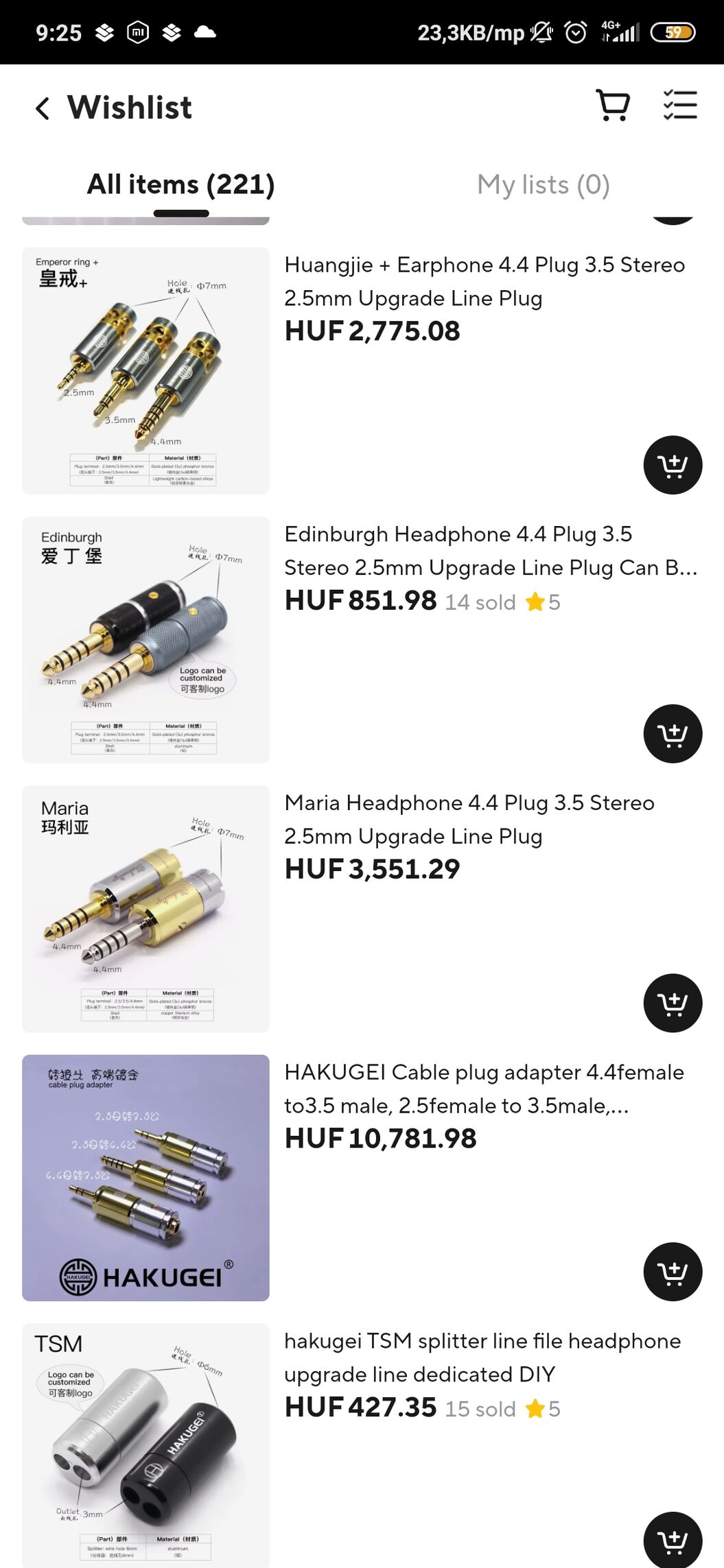724x1568 pixels.
Task: Open the shopping cart
Action: coord(612,106)
